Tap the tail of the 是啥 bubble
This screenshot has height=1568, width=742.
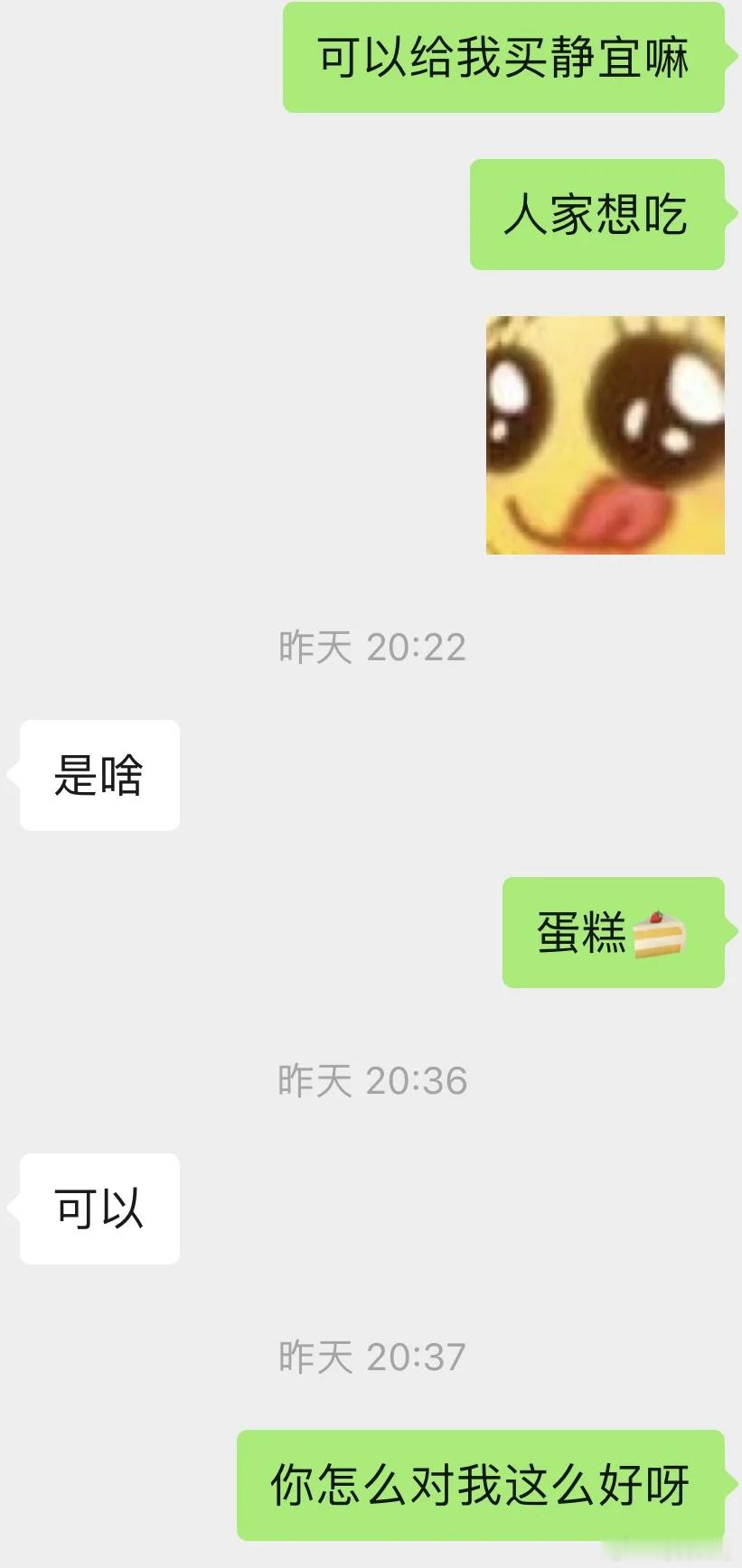point(12,774)
